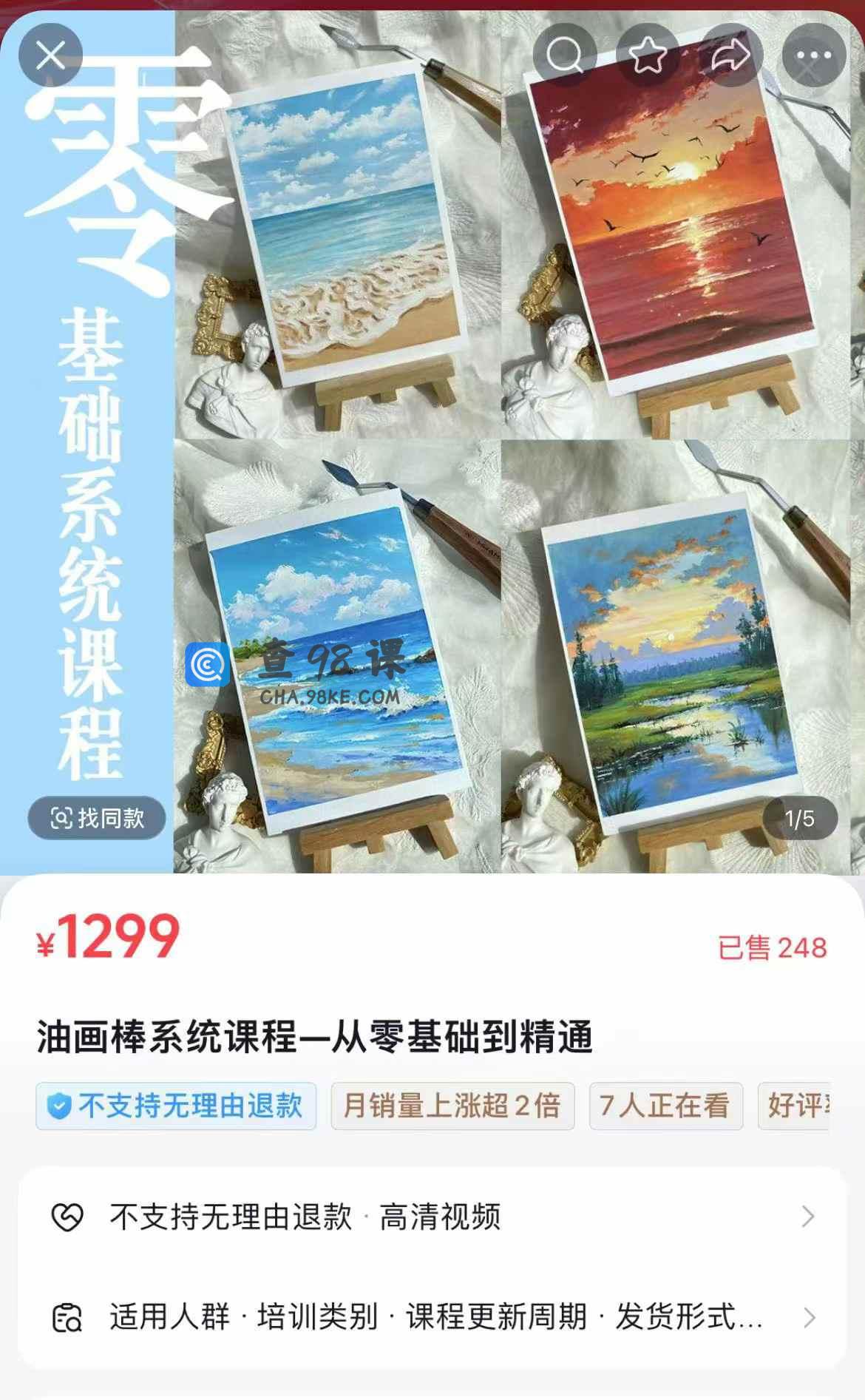The image size is (865, 1400).
Task: Open the product image gallery
Action: (x=518, y=444)
